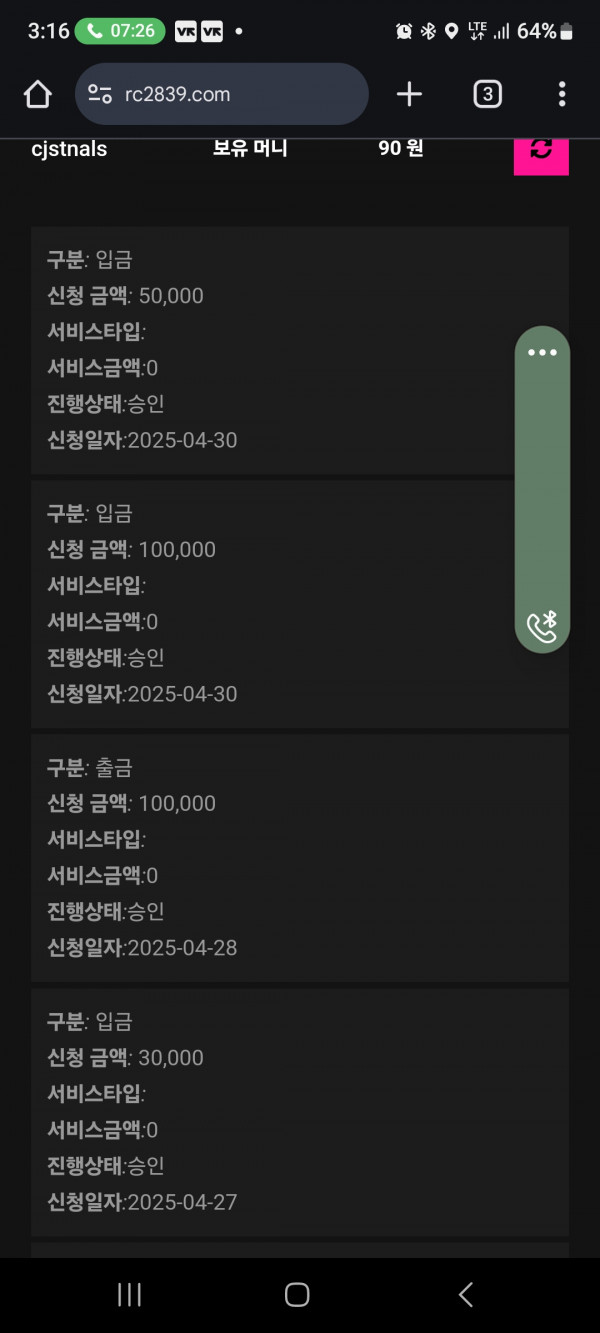Tap the Bluetooth call audio icon
600x1333 pixels.
coord(542,626)
